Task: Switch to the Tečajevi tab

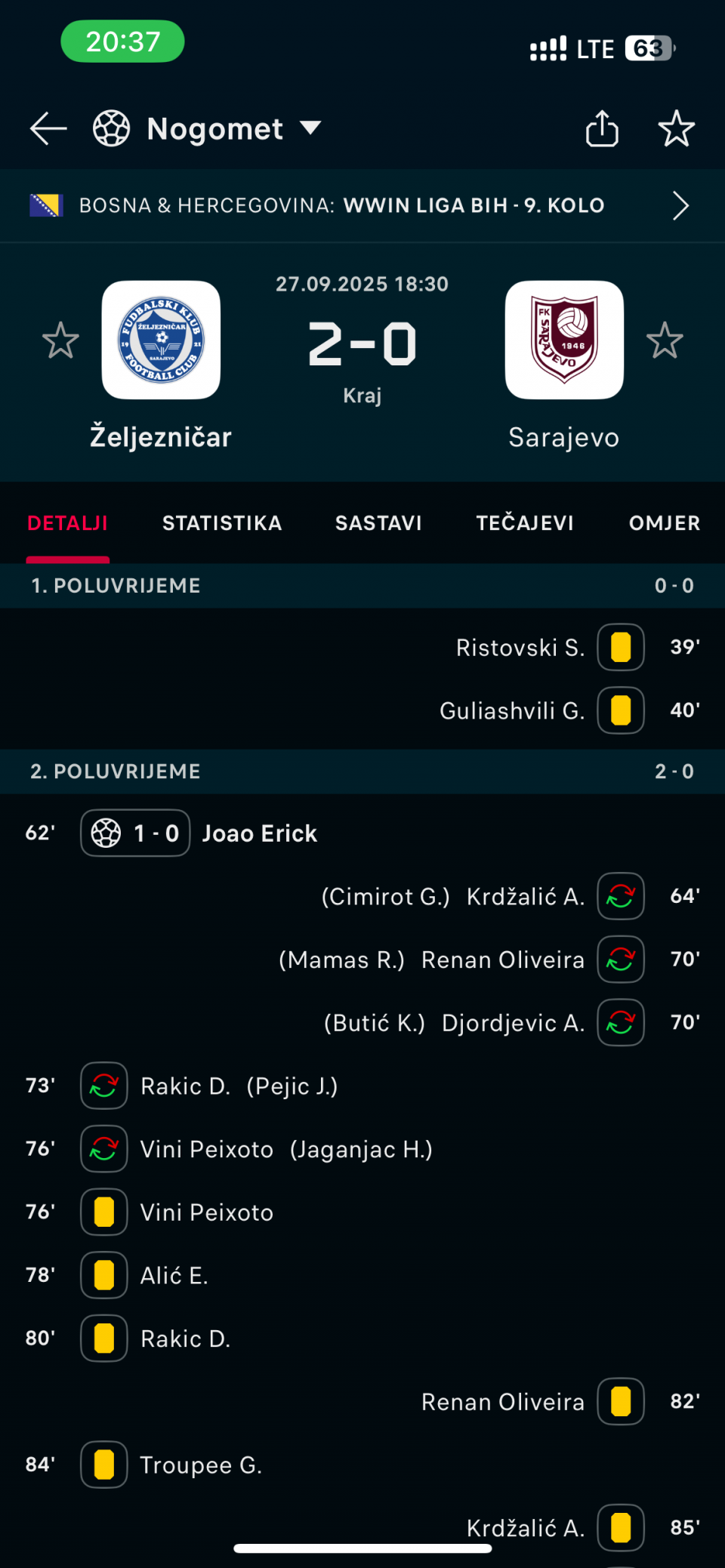Action: point(525,523)
